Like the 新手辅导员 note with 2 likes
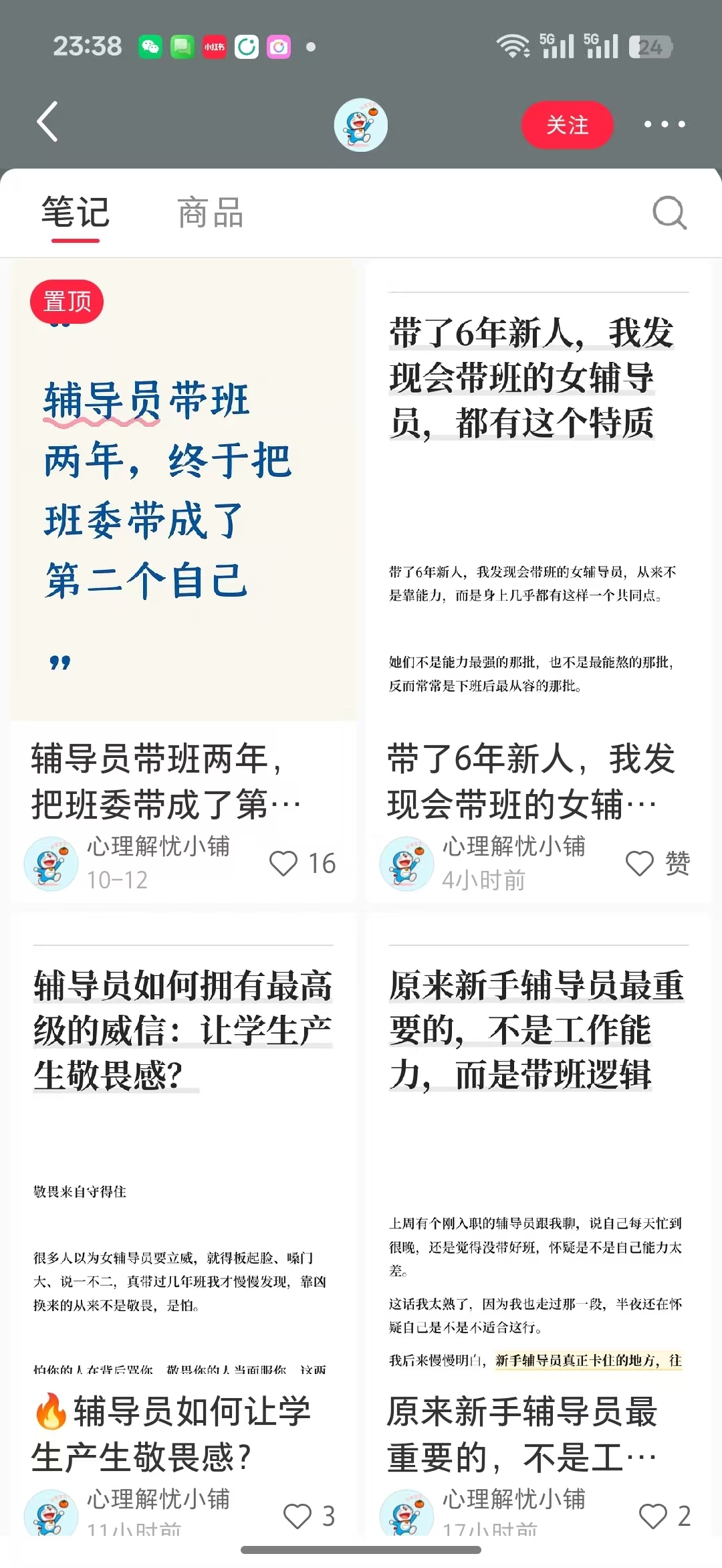This screenshot has height=1568, width=722. click(x=665, y=1516)
